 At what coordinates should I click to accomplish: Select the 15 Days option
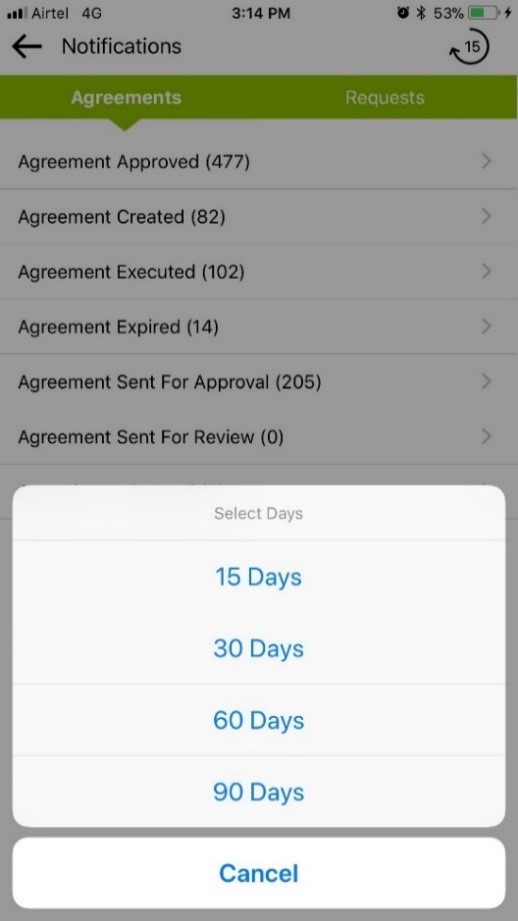[x=258, y=577]
